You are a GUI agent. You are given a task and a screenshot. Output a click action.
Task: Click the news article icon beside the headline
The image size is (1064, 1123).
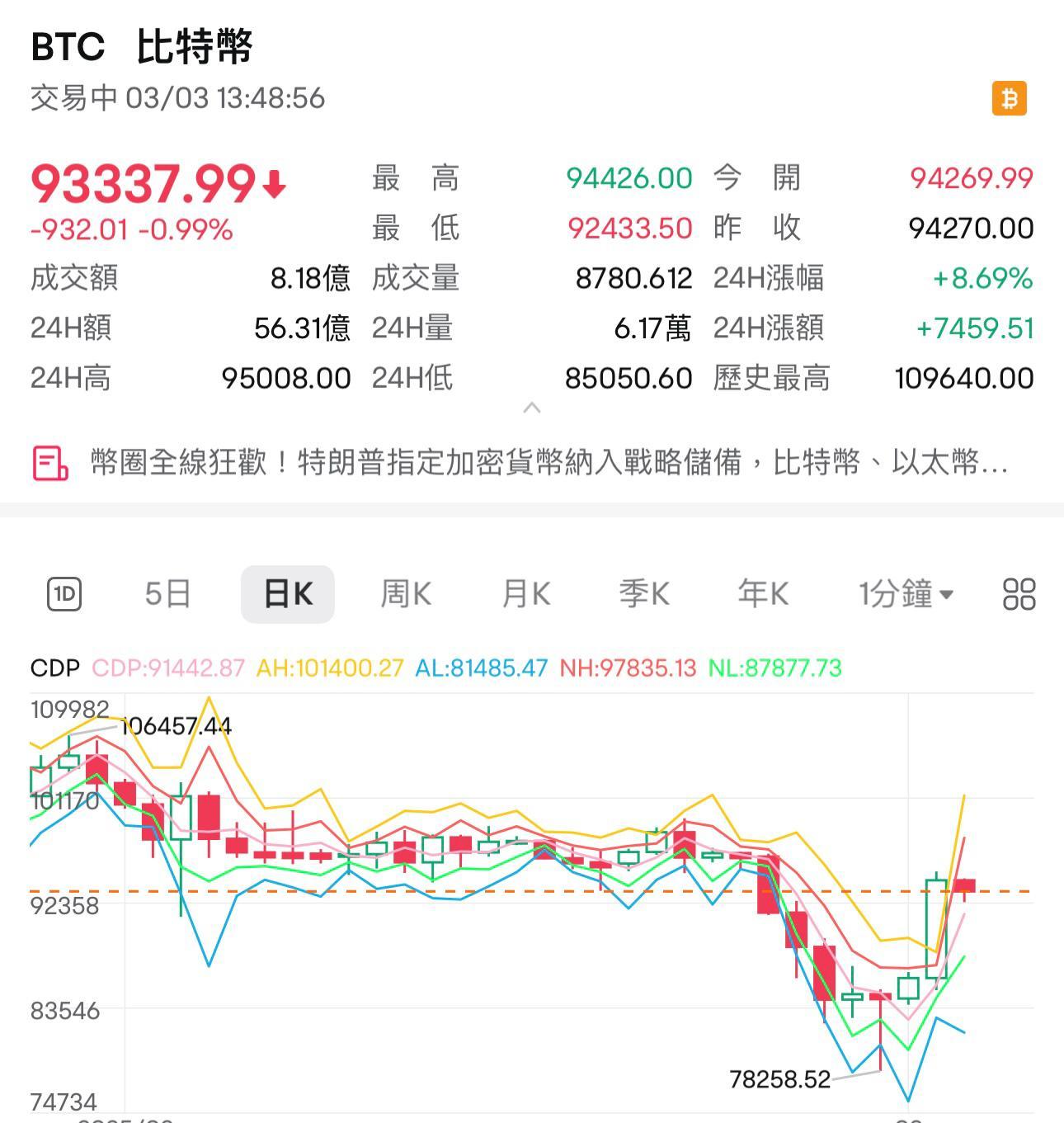(50, 462)
